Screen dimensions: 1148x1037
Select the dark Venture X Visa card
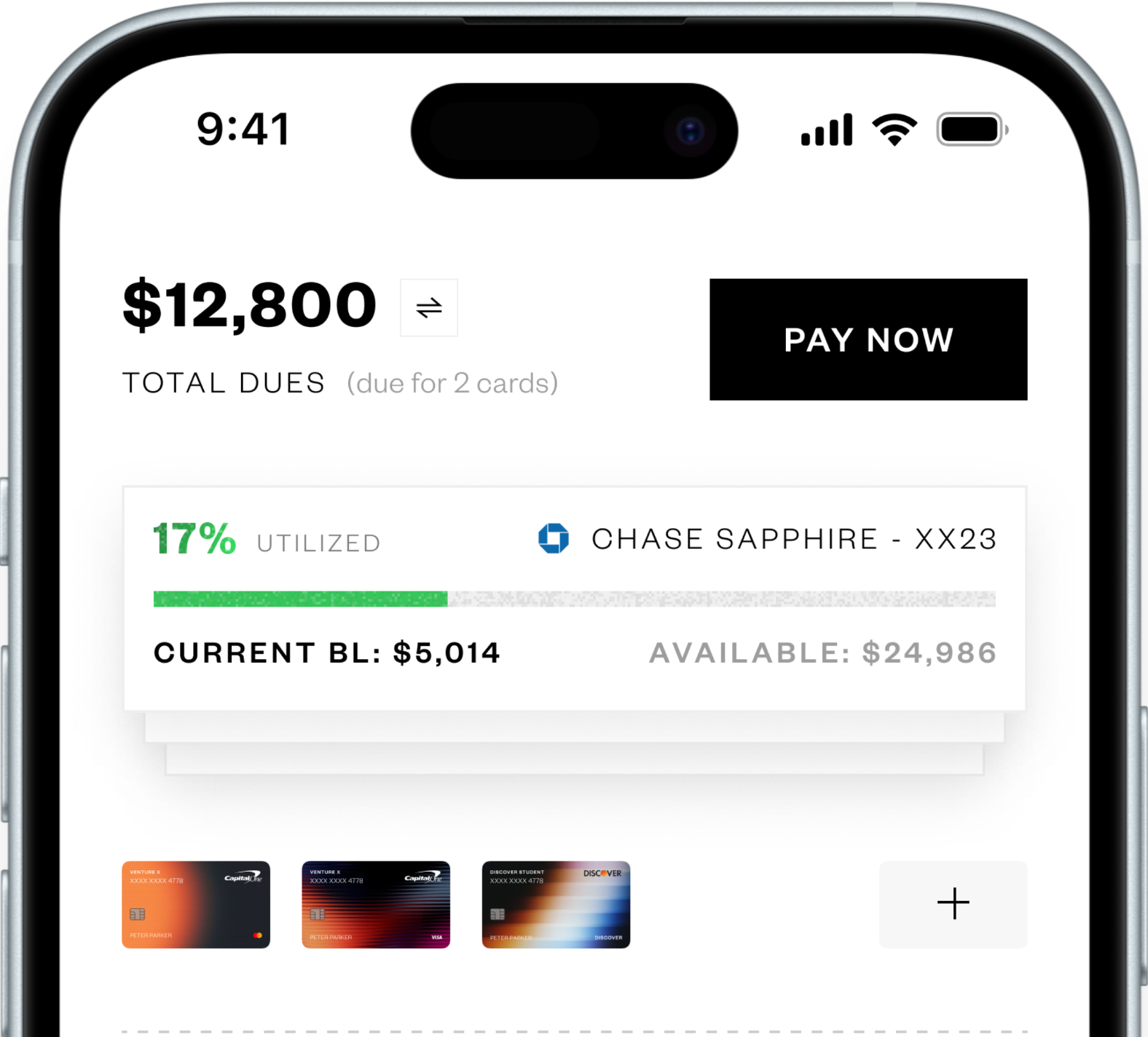pos(376,904)
